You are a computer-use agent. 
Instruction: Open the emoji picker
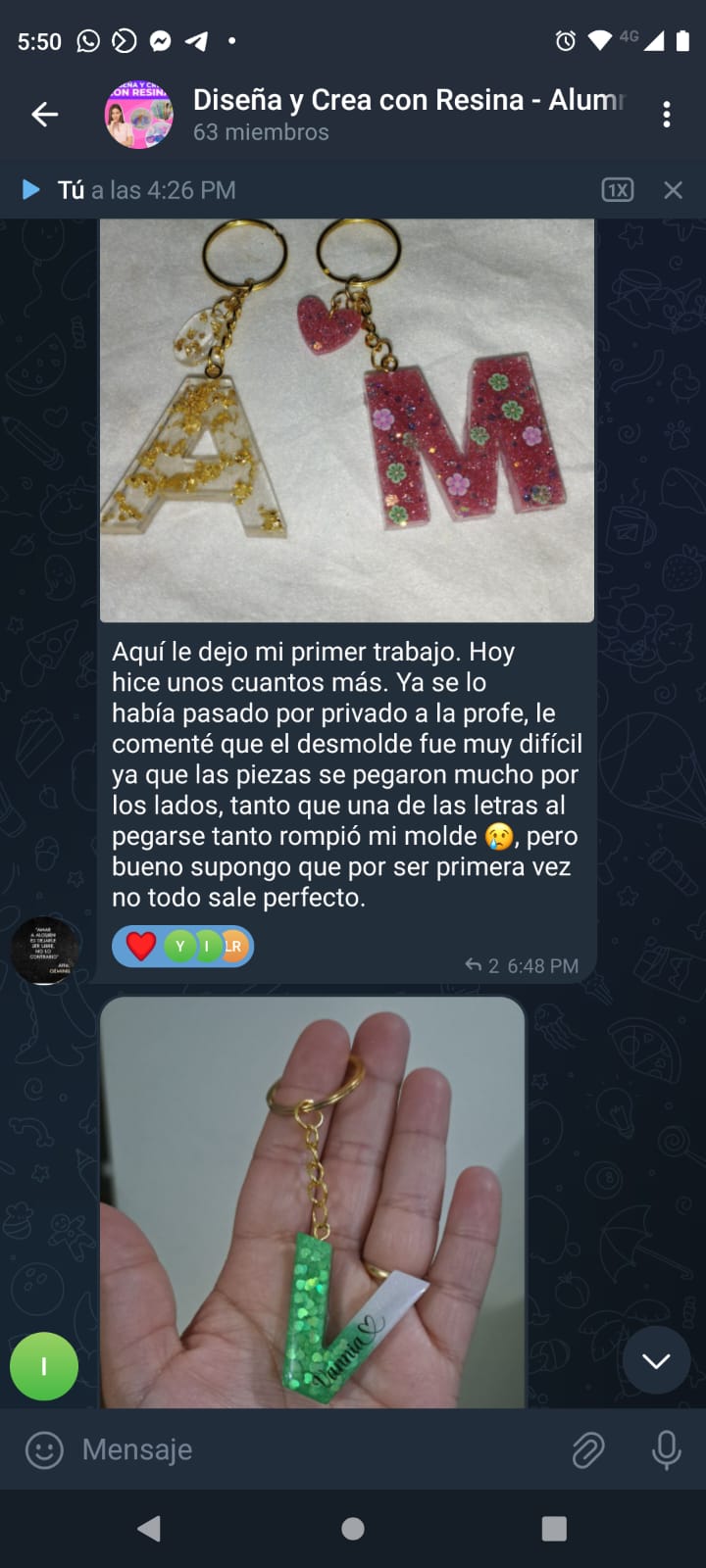[x=44, y=1449]
